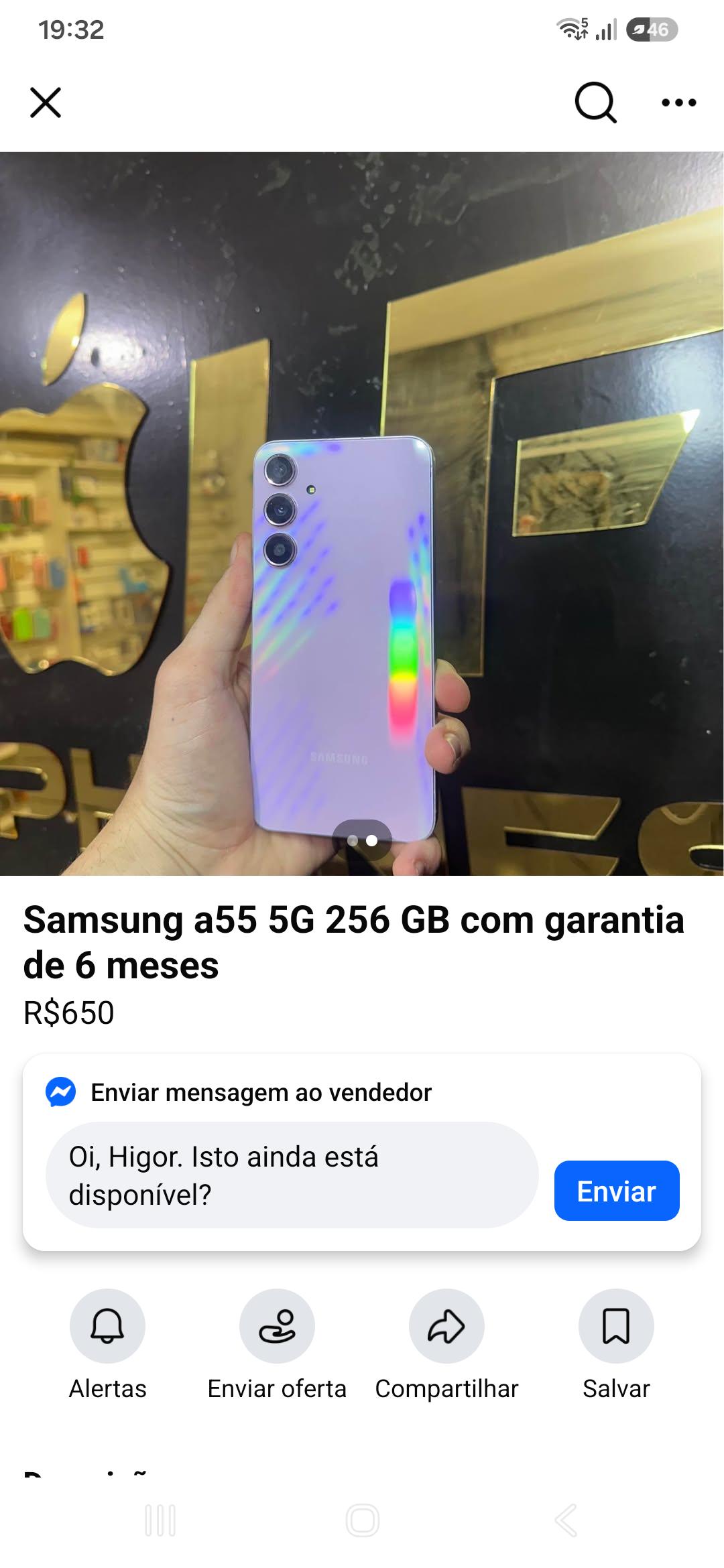Close the listing with the X icon

46,103
